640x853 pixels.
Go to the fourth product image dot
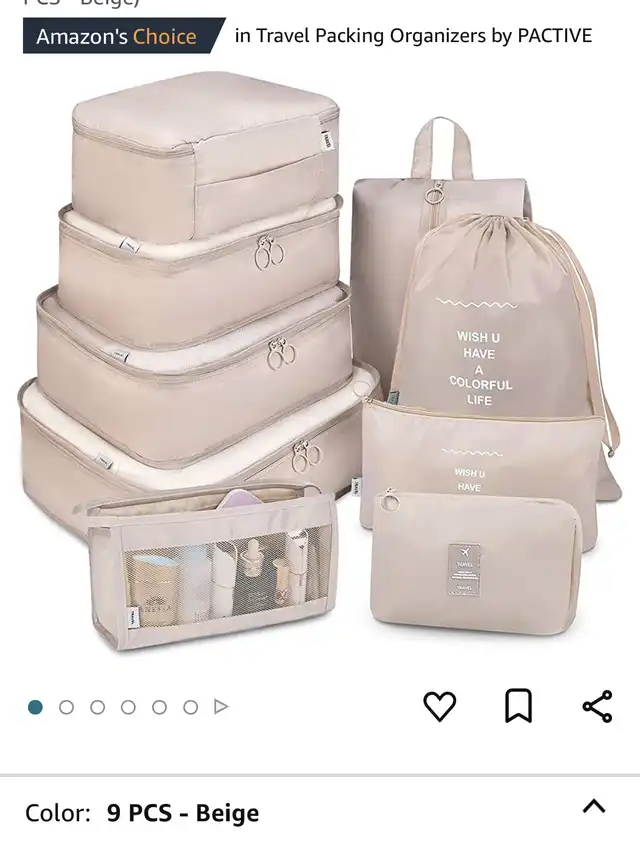point(129,707)
